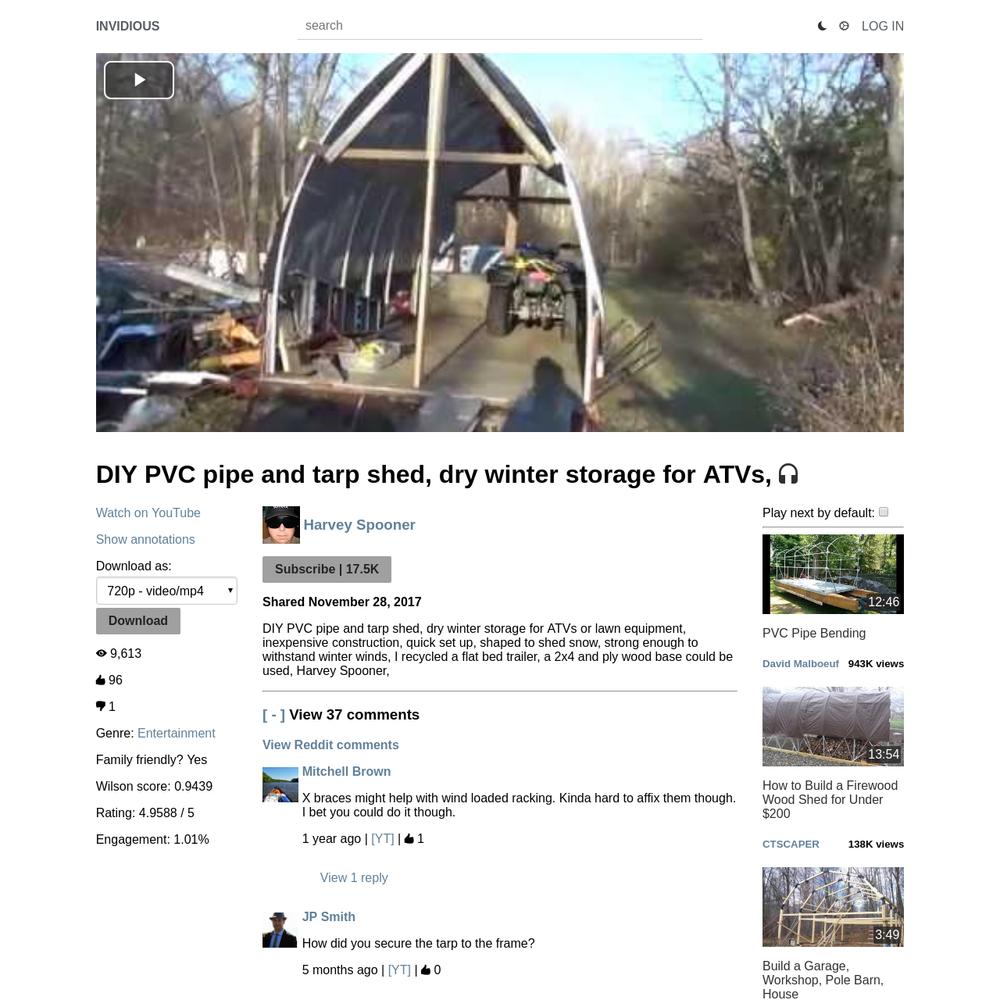Screen dimensions: 1000x1000
Task: Open the LOG IN link
Action: [882, 26]
